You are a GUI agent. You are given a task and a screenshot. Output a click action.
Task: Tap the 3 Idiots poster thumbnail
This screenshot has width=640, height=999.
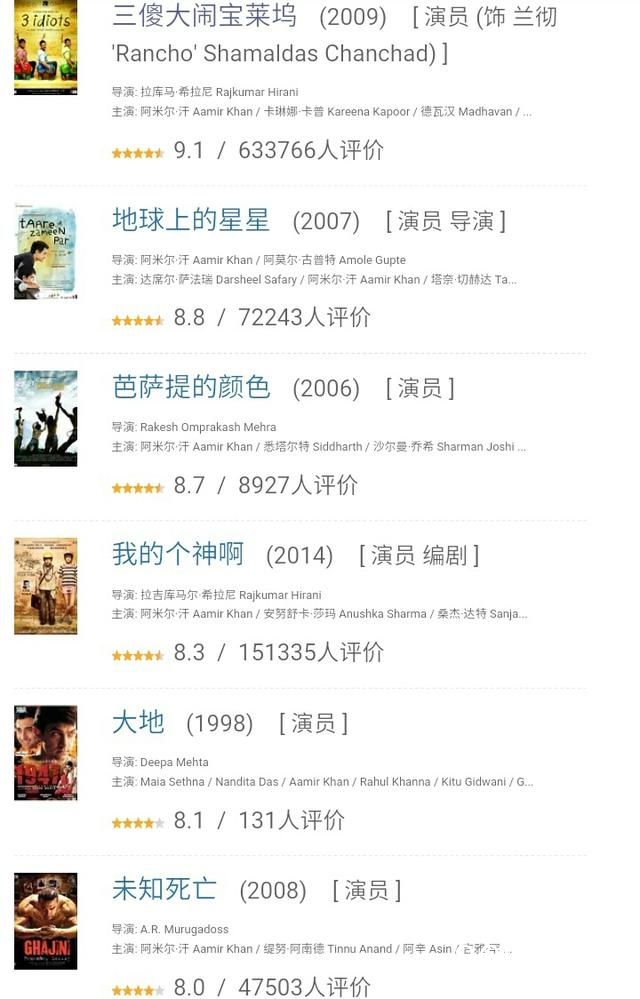[45, 50]
